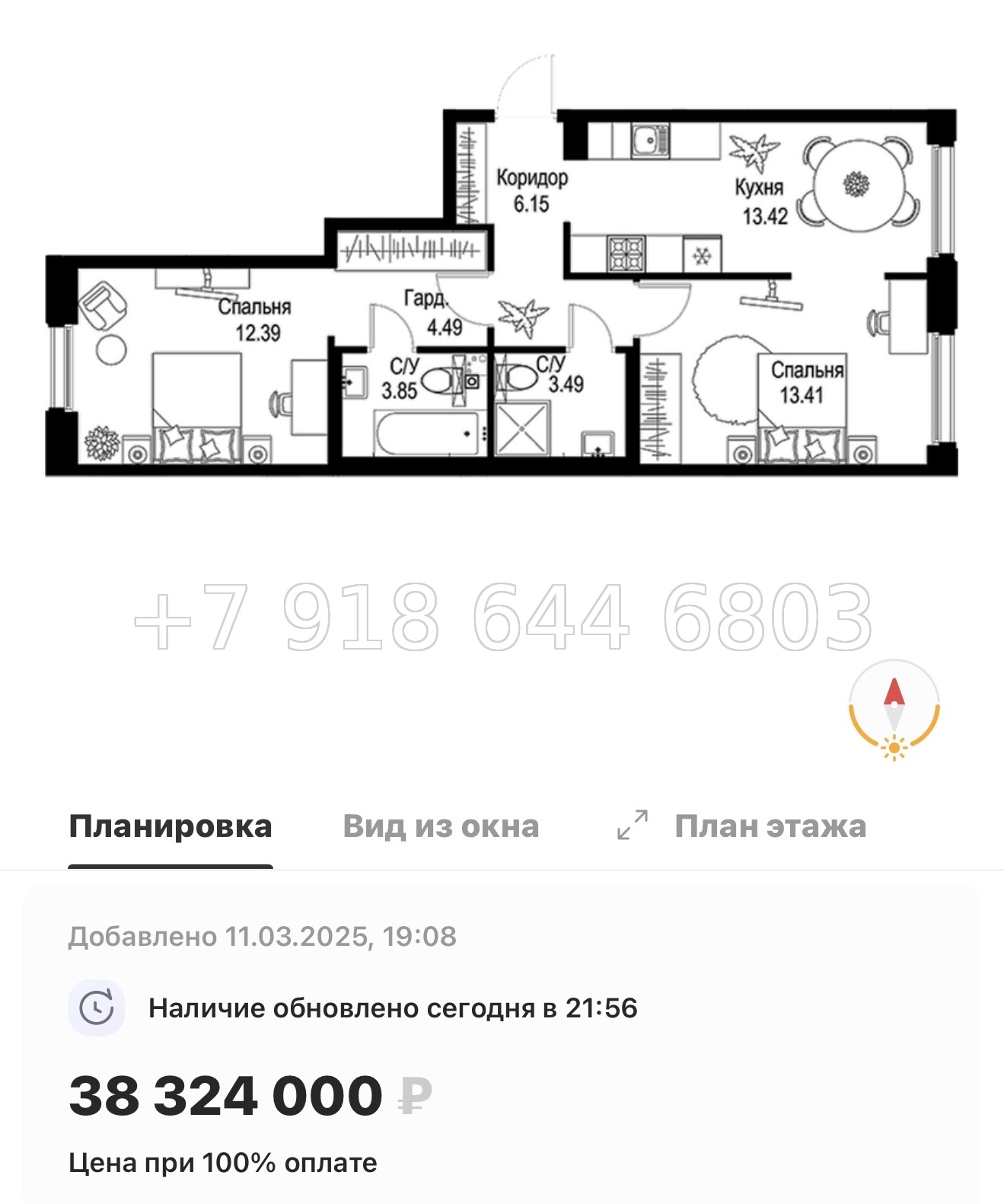Select the Планировка tab

click(171, 826)
